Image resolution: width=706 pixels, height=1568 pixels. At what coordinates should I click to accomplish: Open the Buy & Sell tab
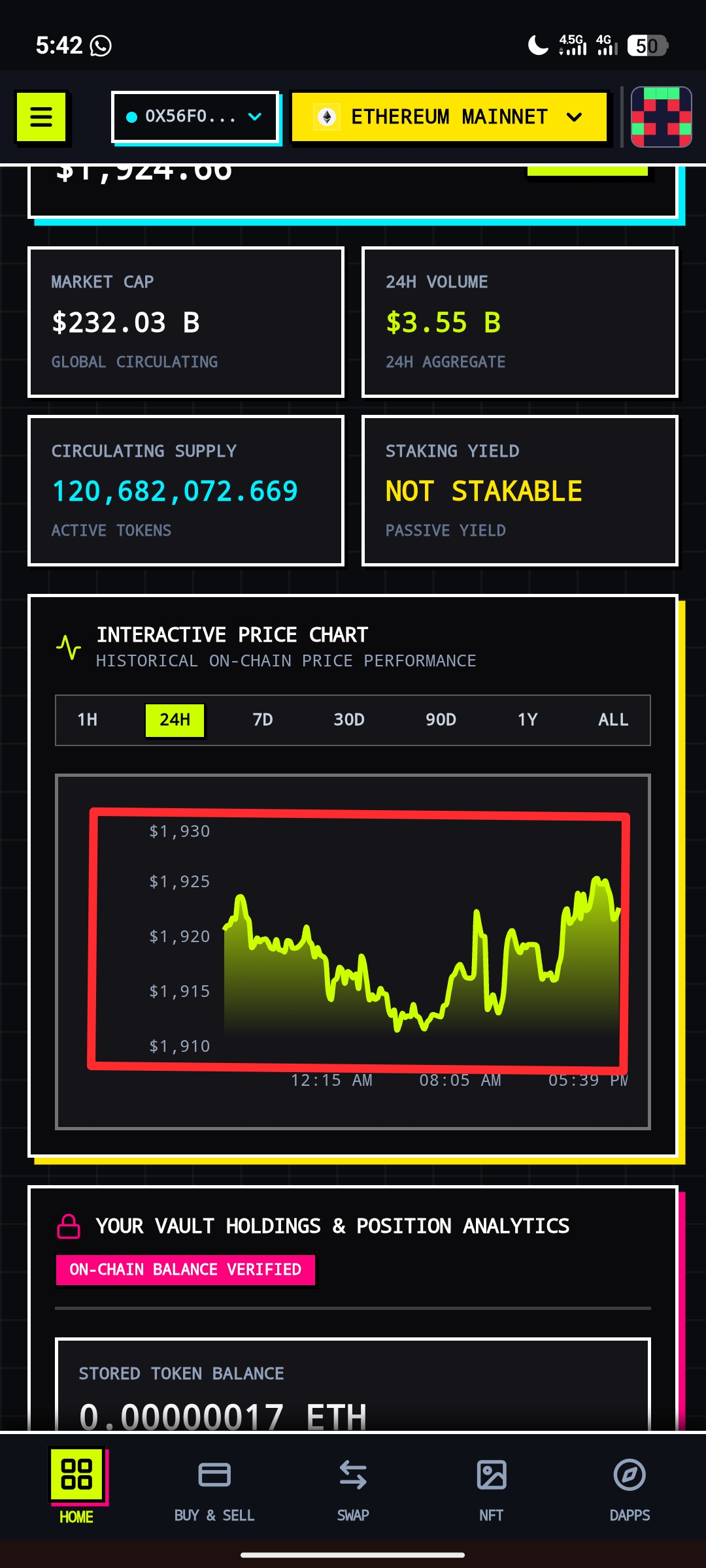pyautogui.click(x=214, y=1487)
